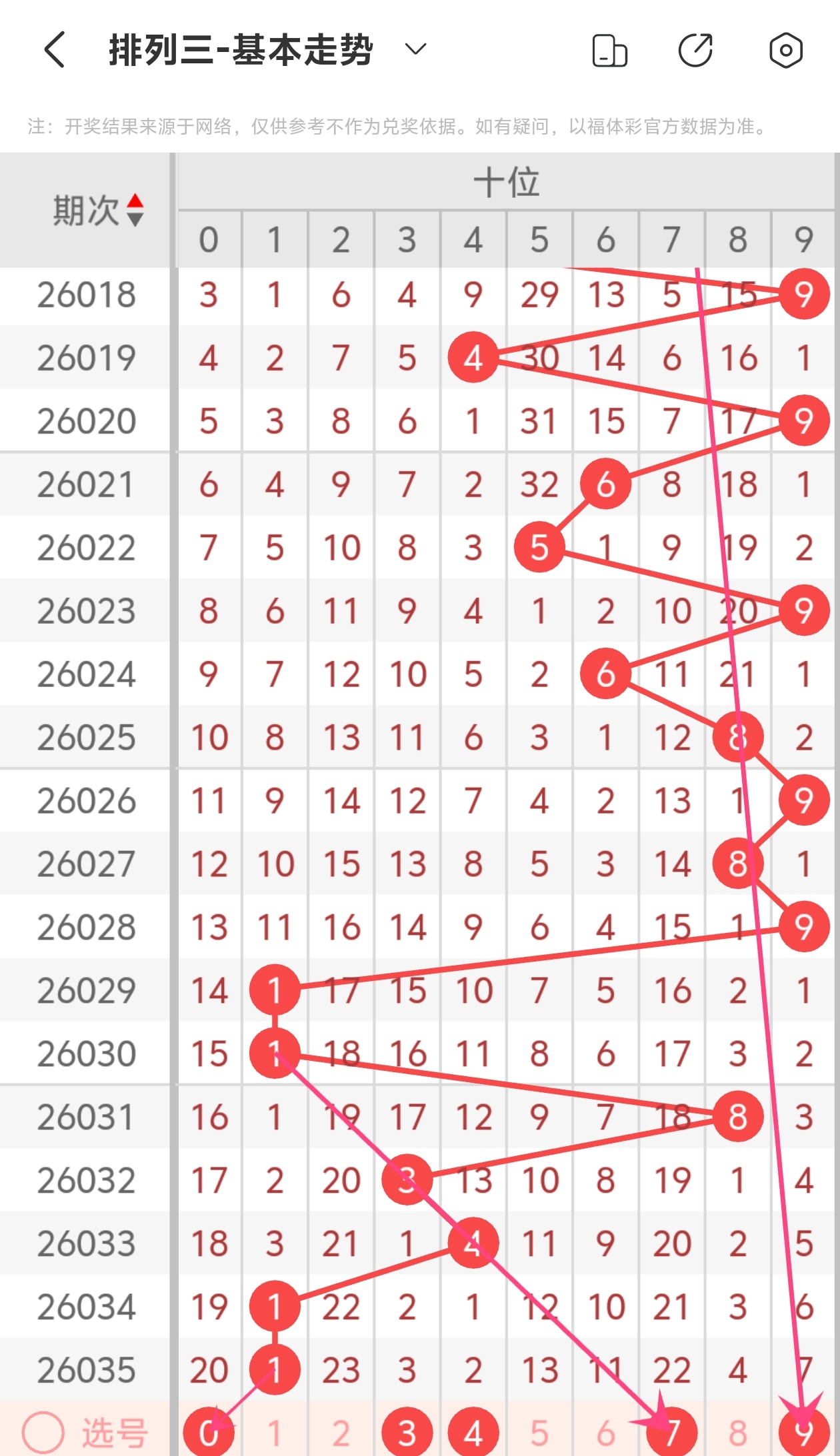Deselect number 9 in the 选号 row
This screenshot has width=840, height=1456.
pos(804,1433)
